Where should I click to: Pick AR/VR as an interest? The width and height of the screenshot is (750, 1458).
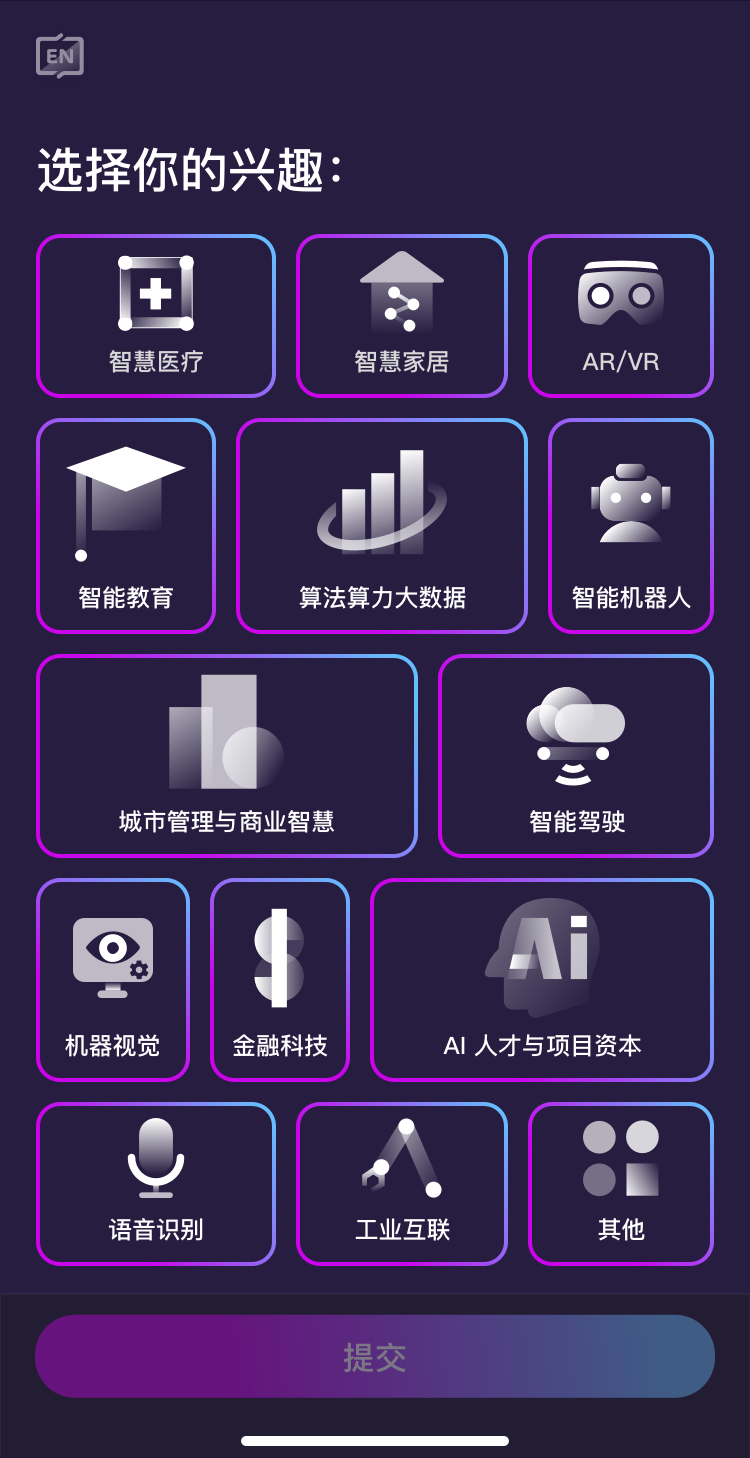(621, 316)
